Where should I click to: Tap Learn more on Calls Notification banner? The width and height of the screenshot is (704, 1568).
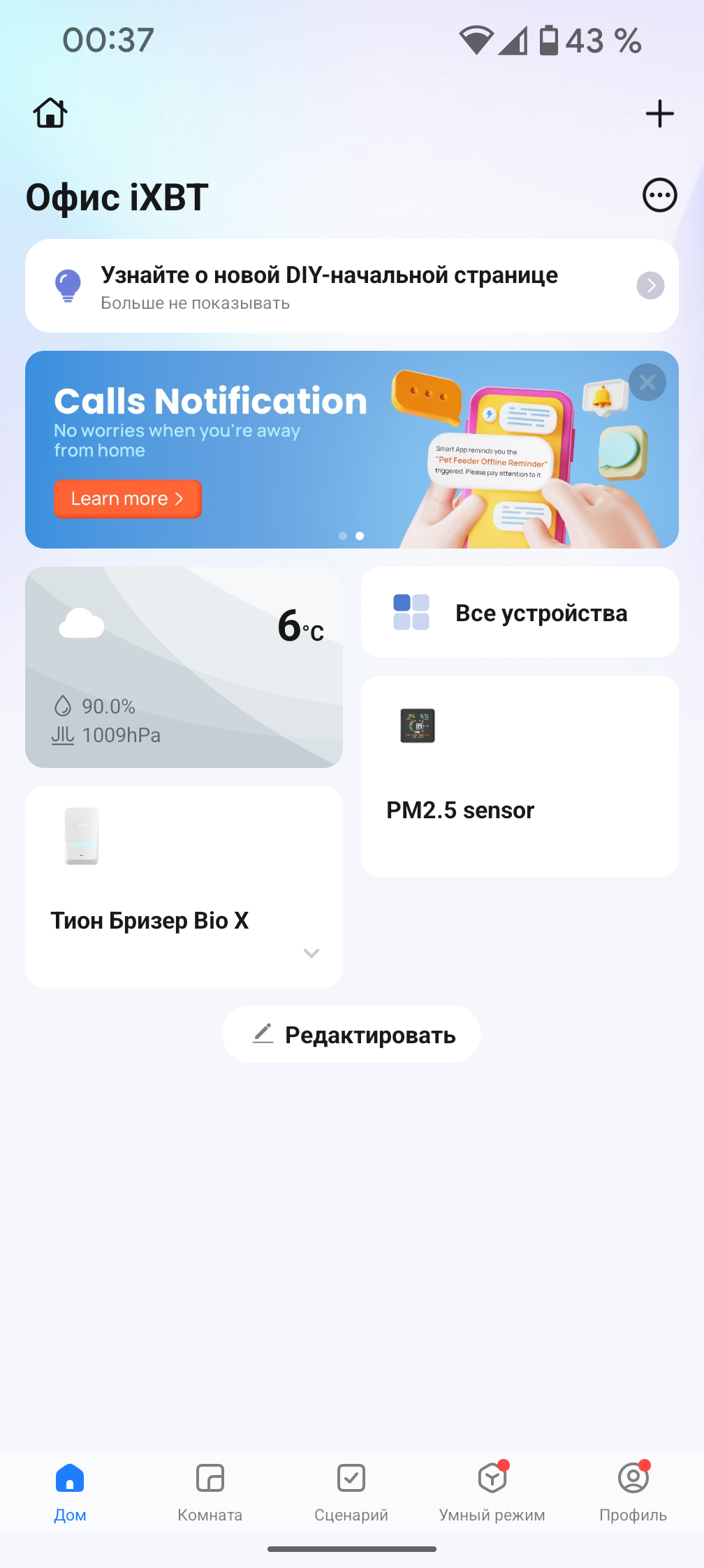tap(128, 499)
